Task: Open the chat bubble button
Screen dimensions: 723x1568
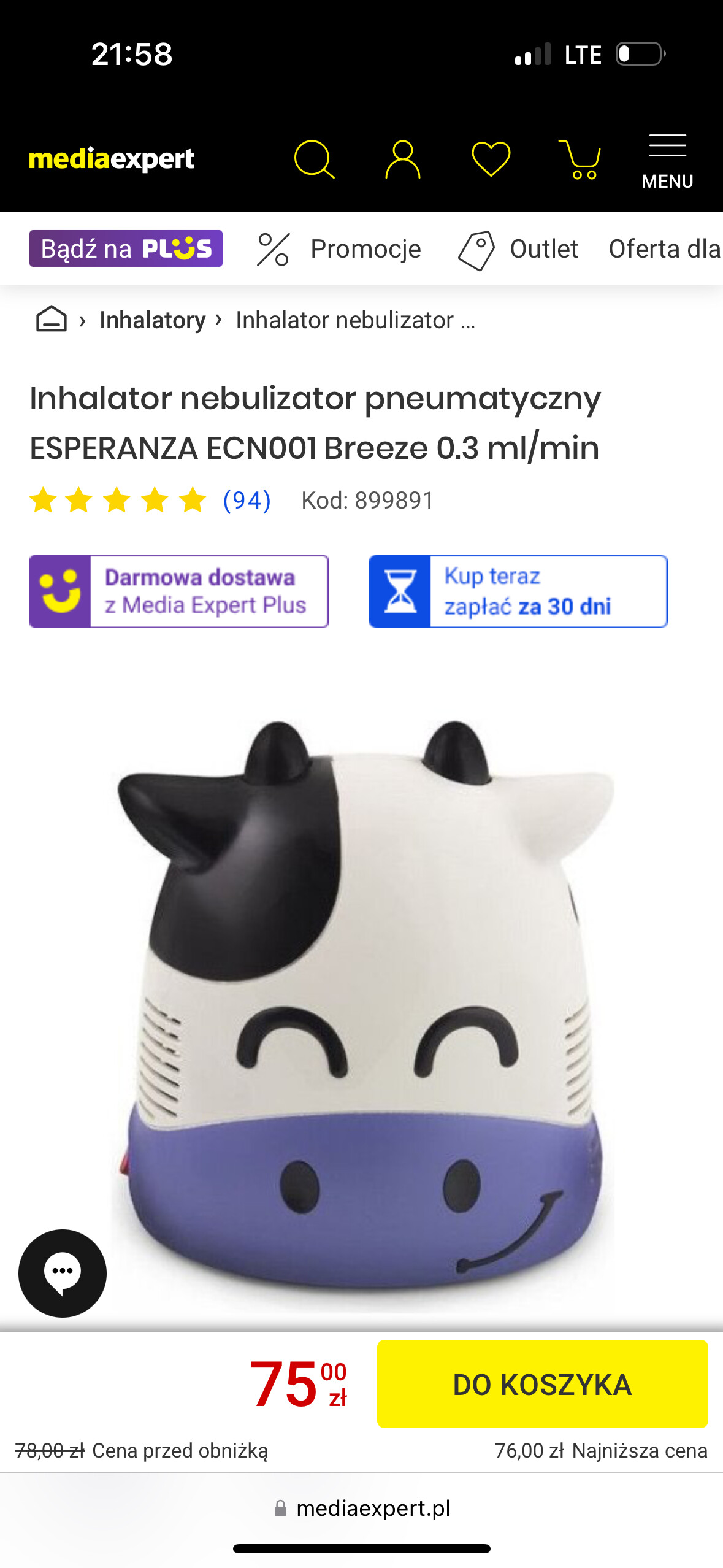Action: click(x=63, y=1273)
